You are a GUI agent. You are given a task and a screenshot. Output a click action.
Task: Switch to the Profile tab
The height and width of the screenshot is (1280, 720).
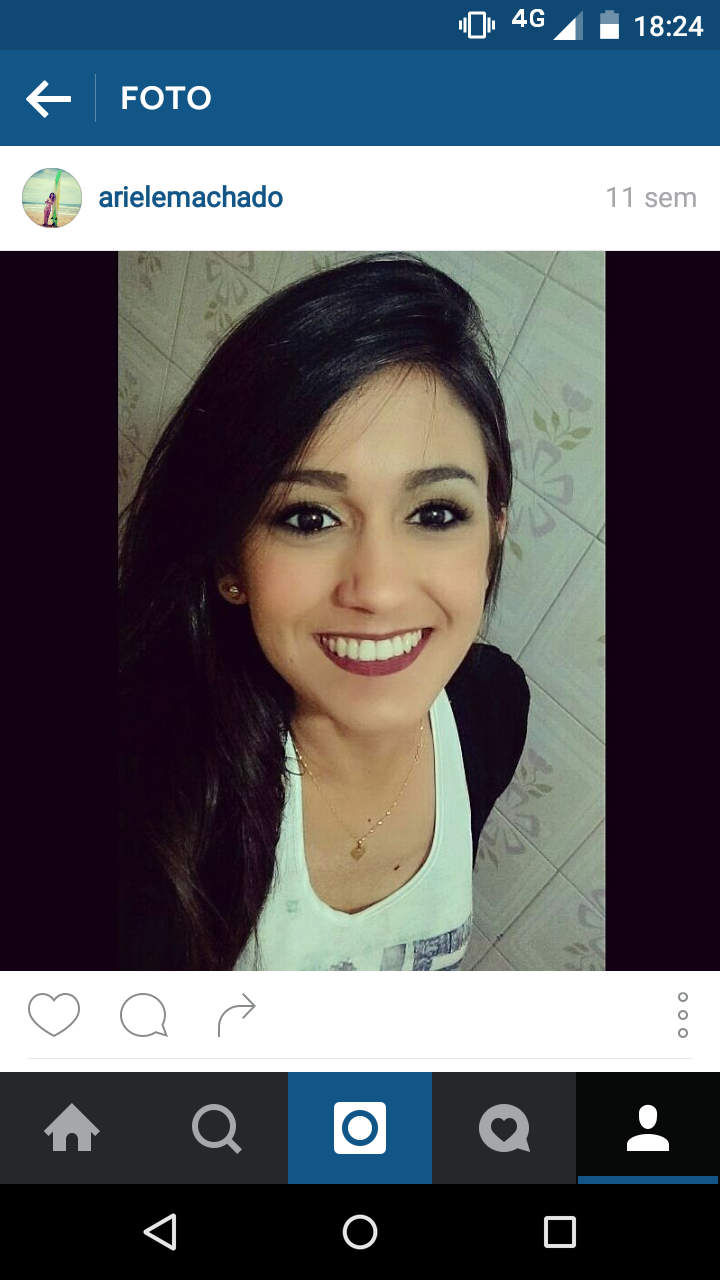pyautogui.click(x=648, y=1128)
